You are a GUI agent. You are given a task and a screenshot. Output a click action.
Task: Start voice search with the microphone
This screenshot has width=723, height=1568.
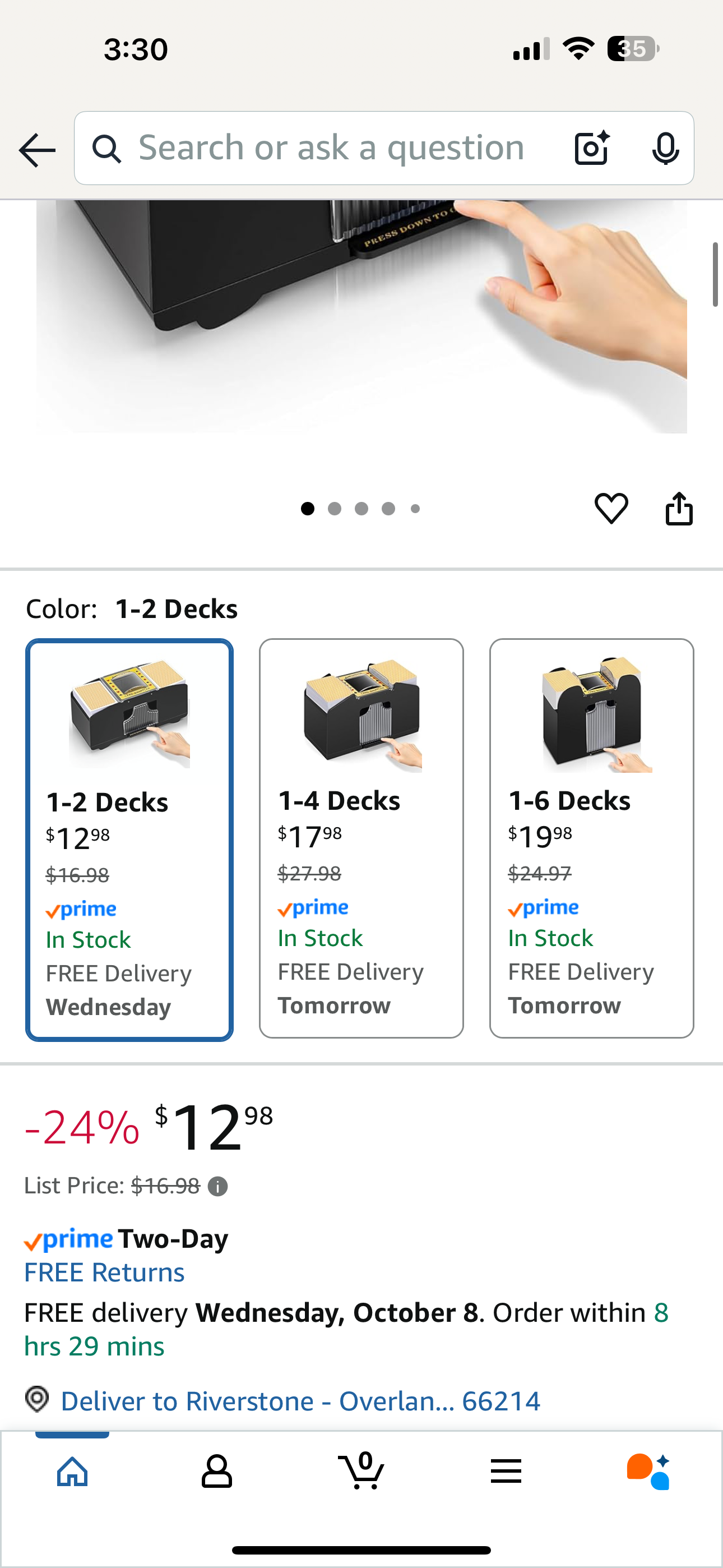[665, 148]
